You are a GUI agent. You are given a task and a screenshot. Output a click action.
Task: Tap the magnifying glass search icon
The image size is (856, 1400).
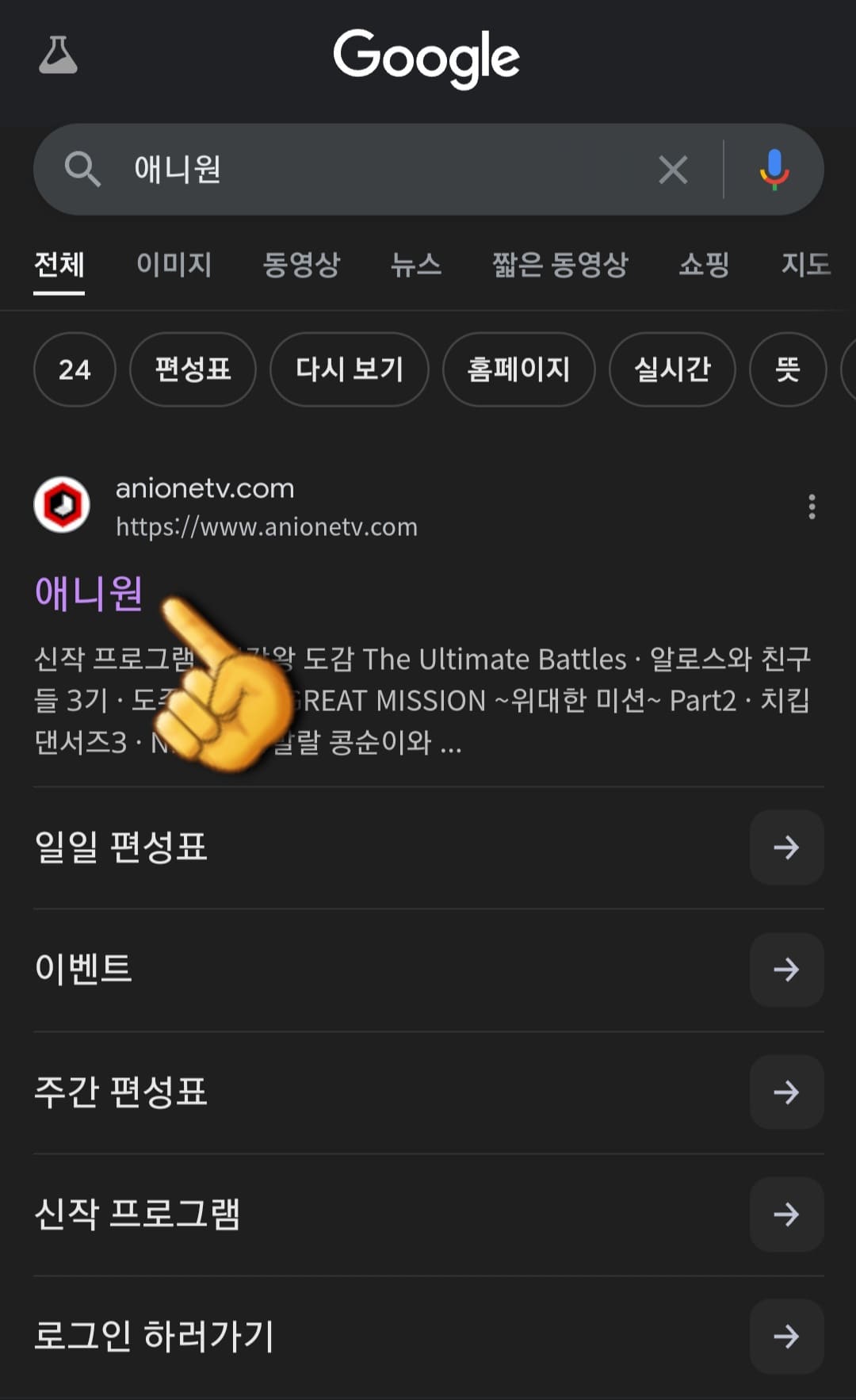(82, 169)
